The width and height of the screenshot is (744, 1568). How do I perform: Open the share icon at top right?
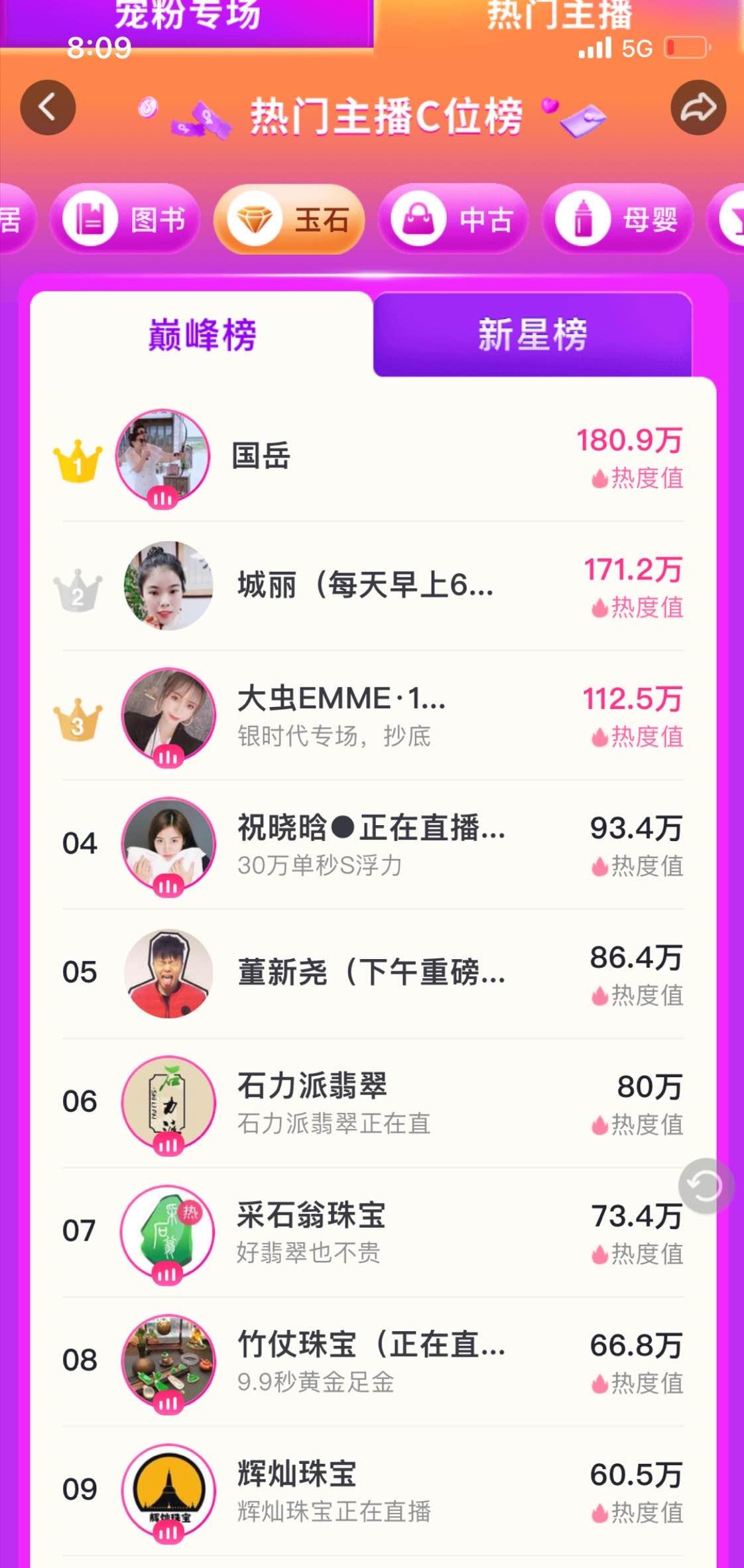click(x=697, y=107)
